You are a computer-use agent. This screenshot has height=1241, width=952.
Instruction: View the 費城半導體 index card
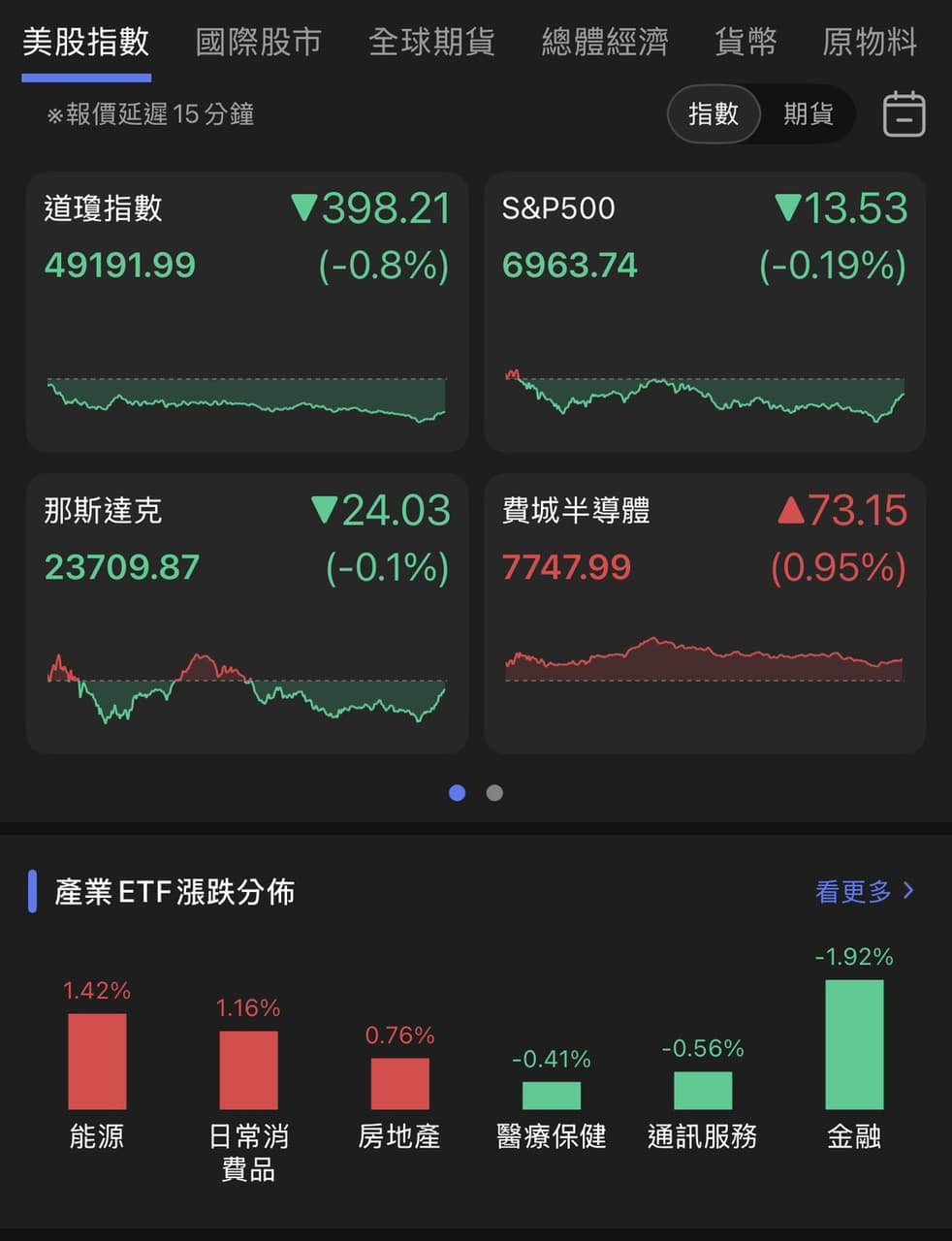click(x=705, y=611)
